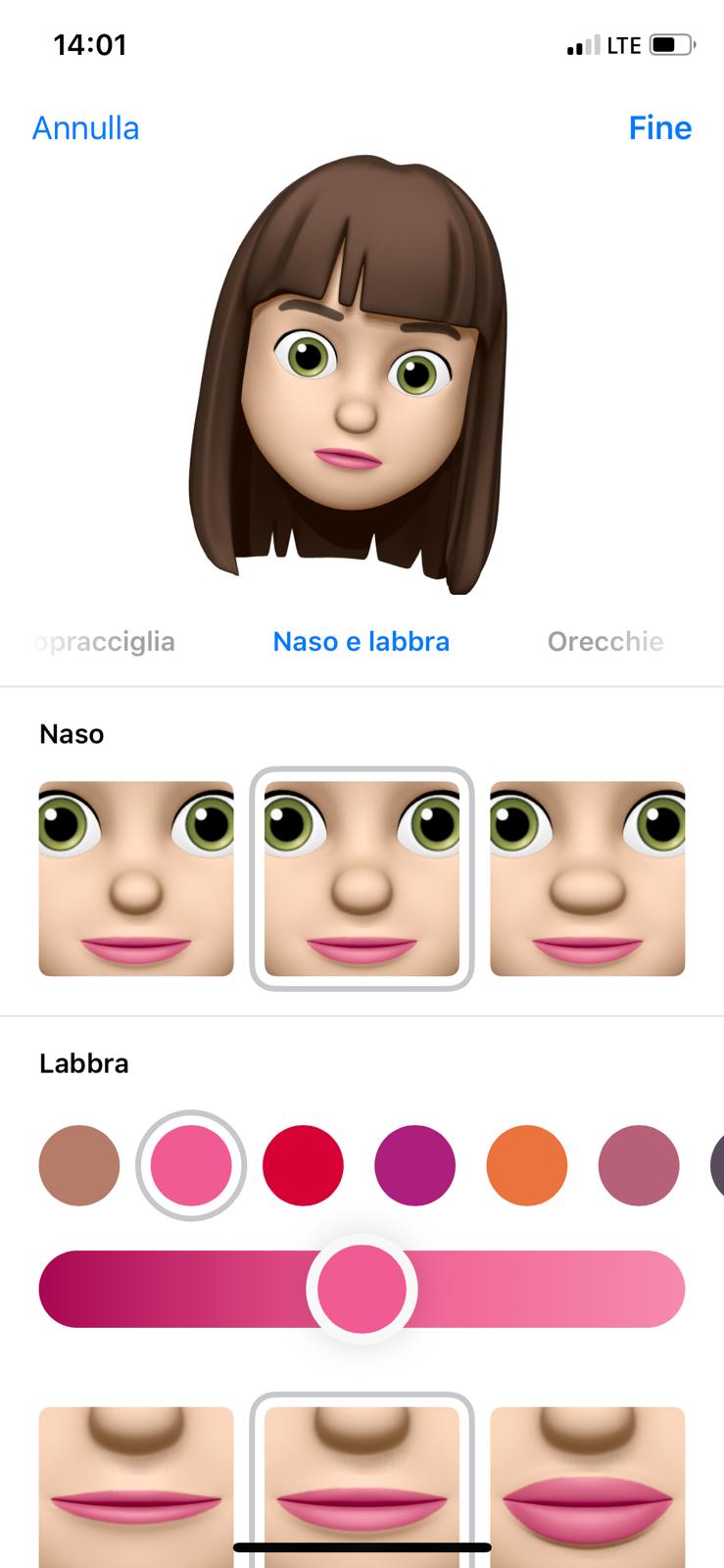The image size is (724, 1568).
Task: Pick the brown lip color
Action: point(79,1165)
